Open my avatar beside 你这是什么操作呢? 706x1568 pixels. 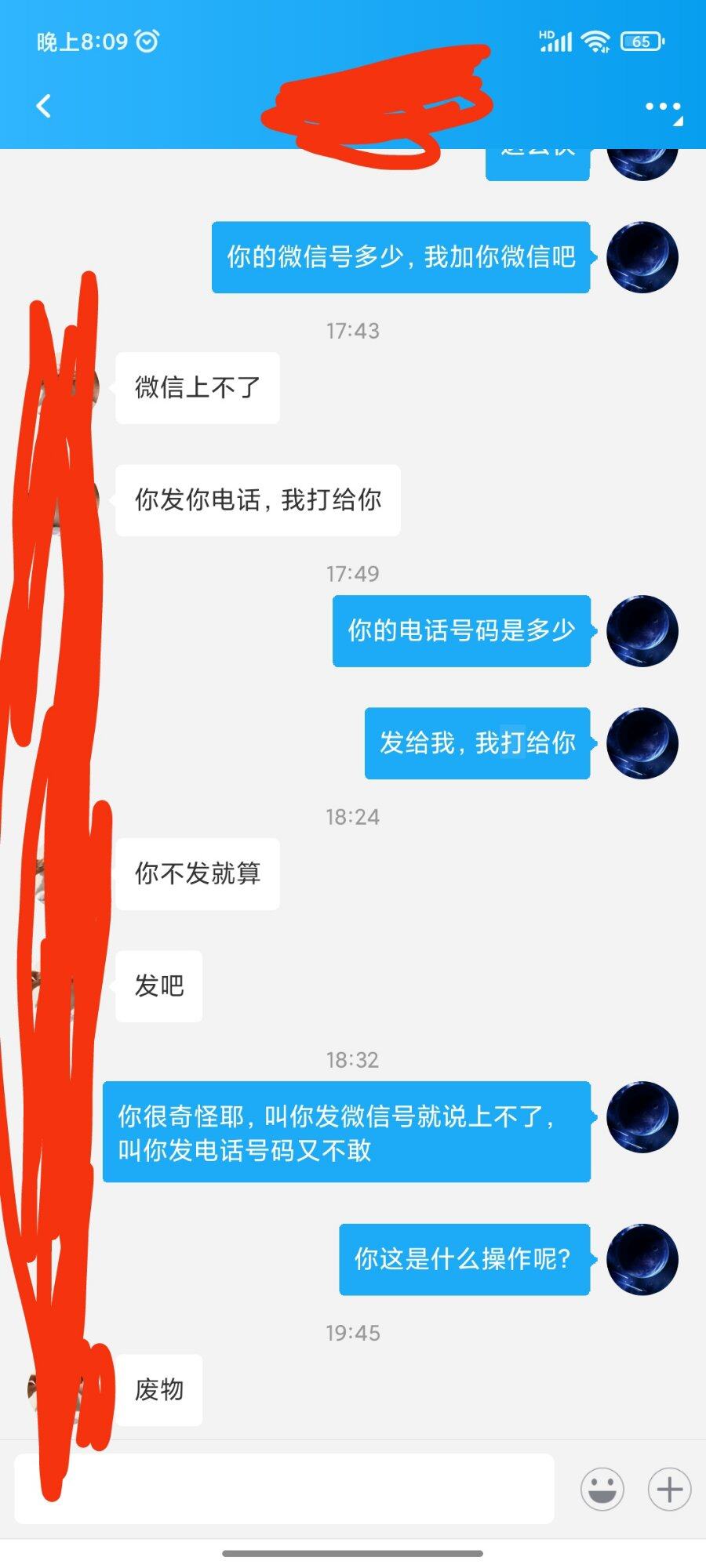coord(642,1259)
